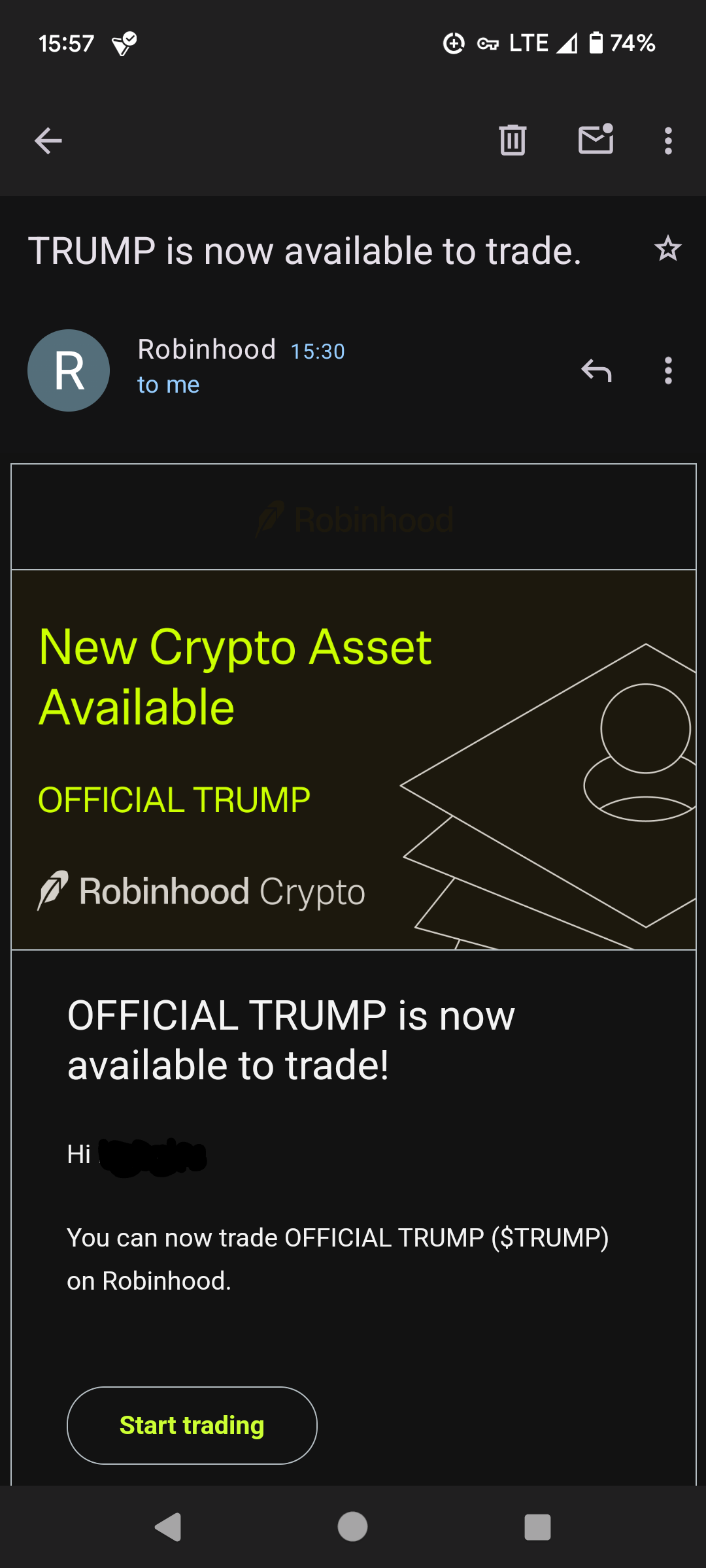Open the top bar overflow menu
This screenshot has height=1568, width=706.
pyautogui.click(x=667, y=140)
